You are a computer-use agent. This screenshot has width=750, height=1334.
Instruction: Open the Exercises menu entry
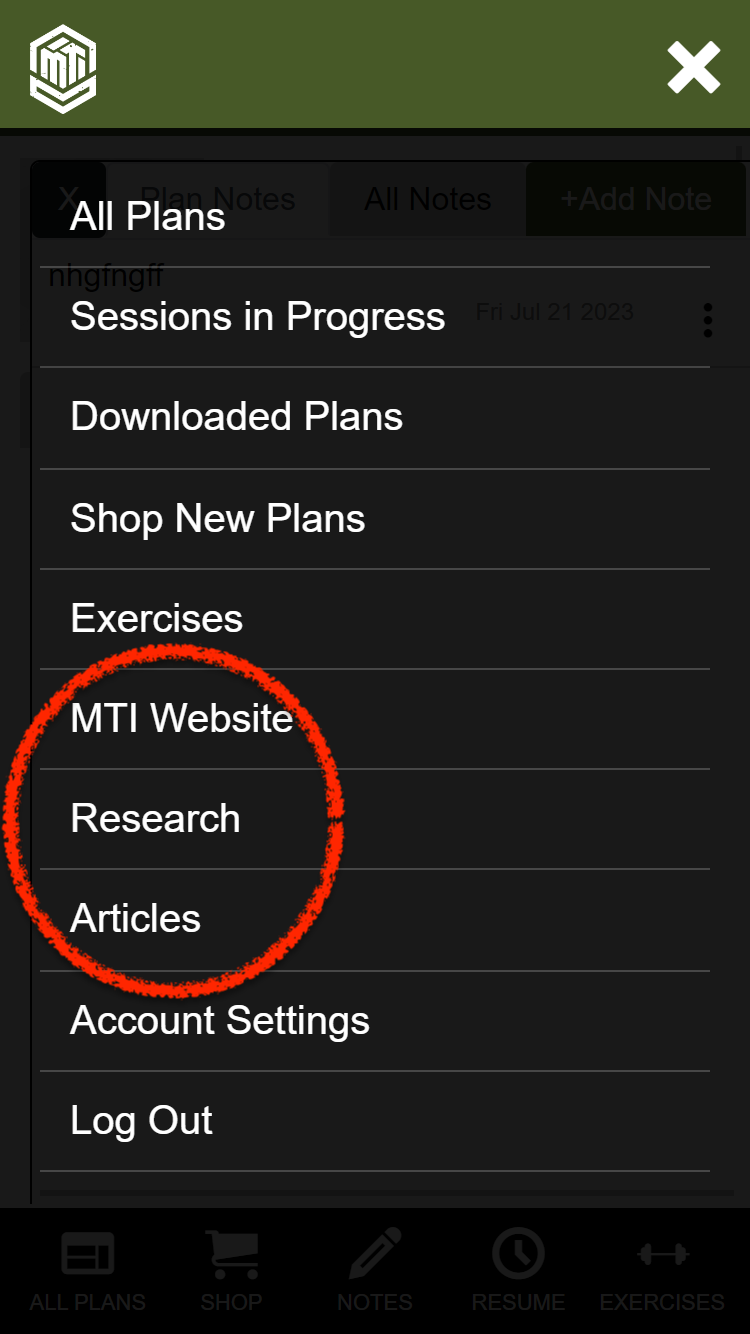[156, 619]
